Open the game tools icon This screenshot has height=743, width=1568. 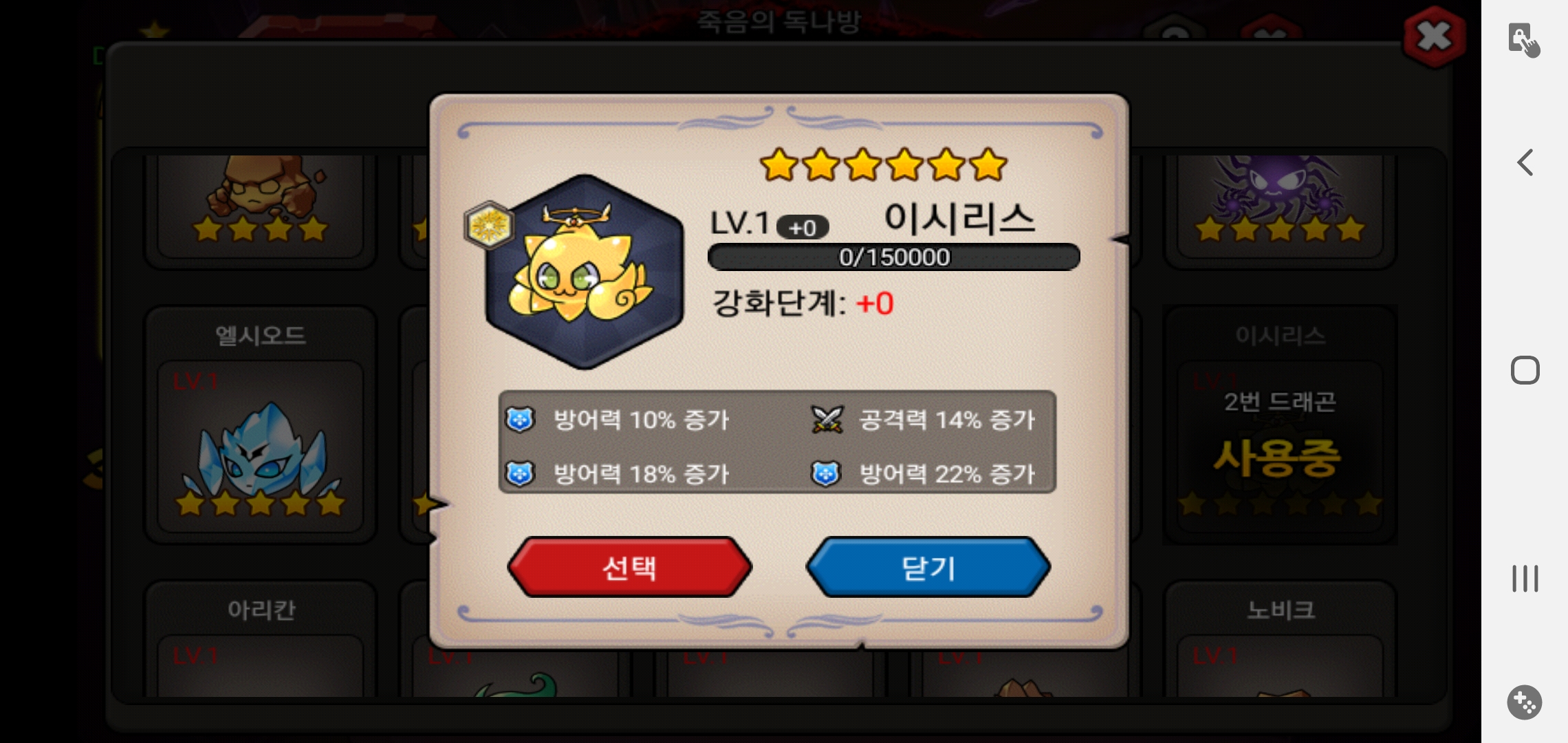click(x=1524, y=702)
